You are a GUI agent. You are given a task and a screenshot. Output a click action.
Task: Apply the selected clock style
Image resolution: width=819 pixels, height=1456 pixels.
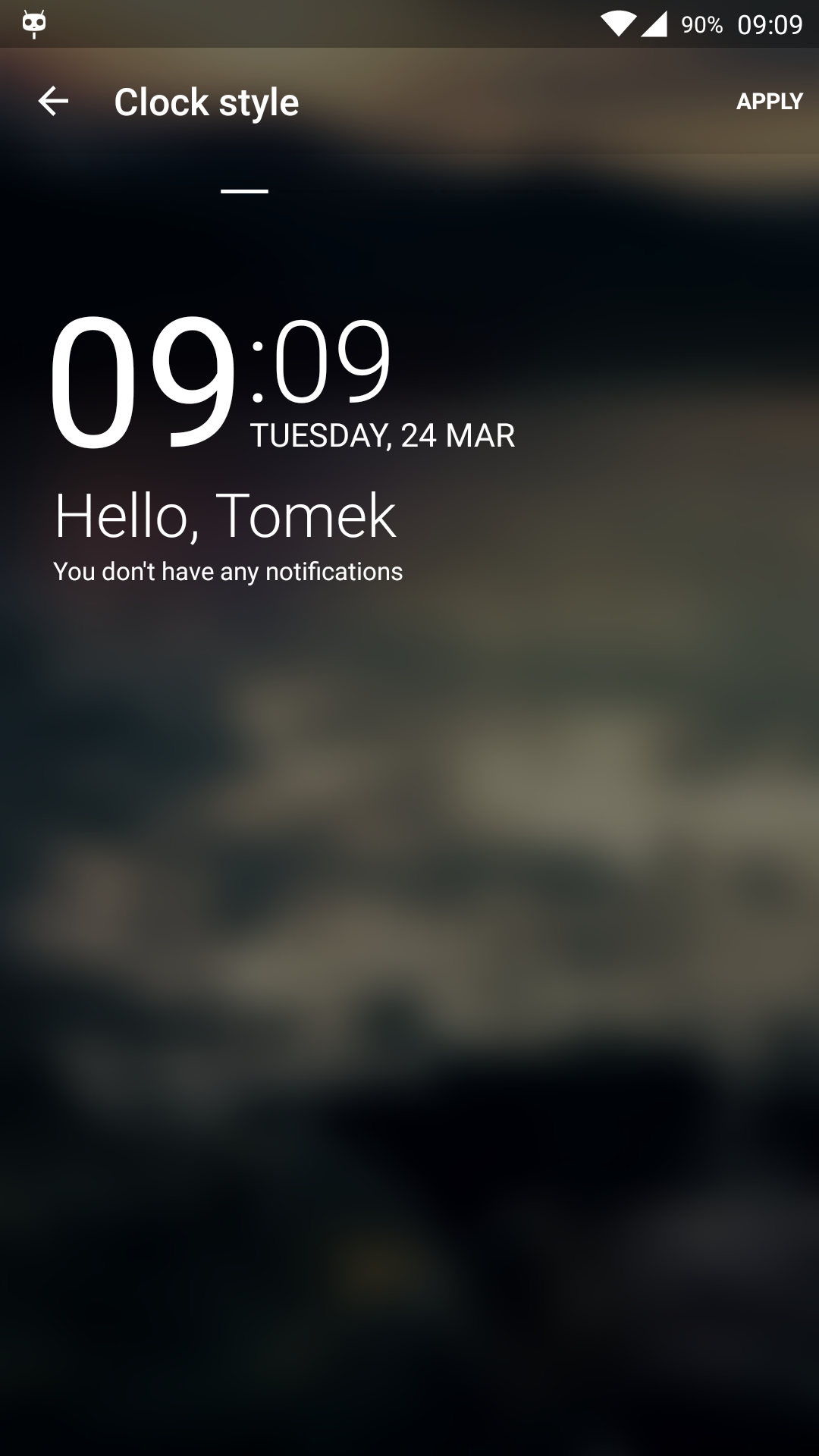point(770,101)
